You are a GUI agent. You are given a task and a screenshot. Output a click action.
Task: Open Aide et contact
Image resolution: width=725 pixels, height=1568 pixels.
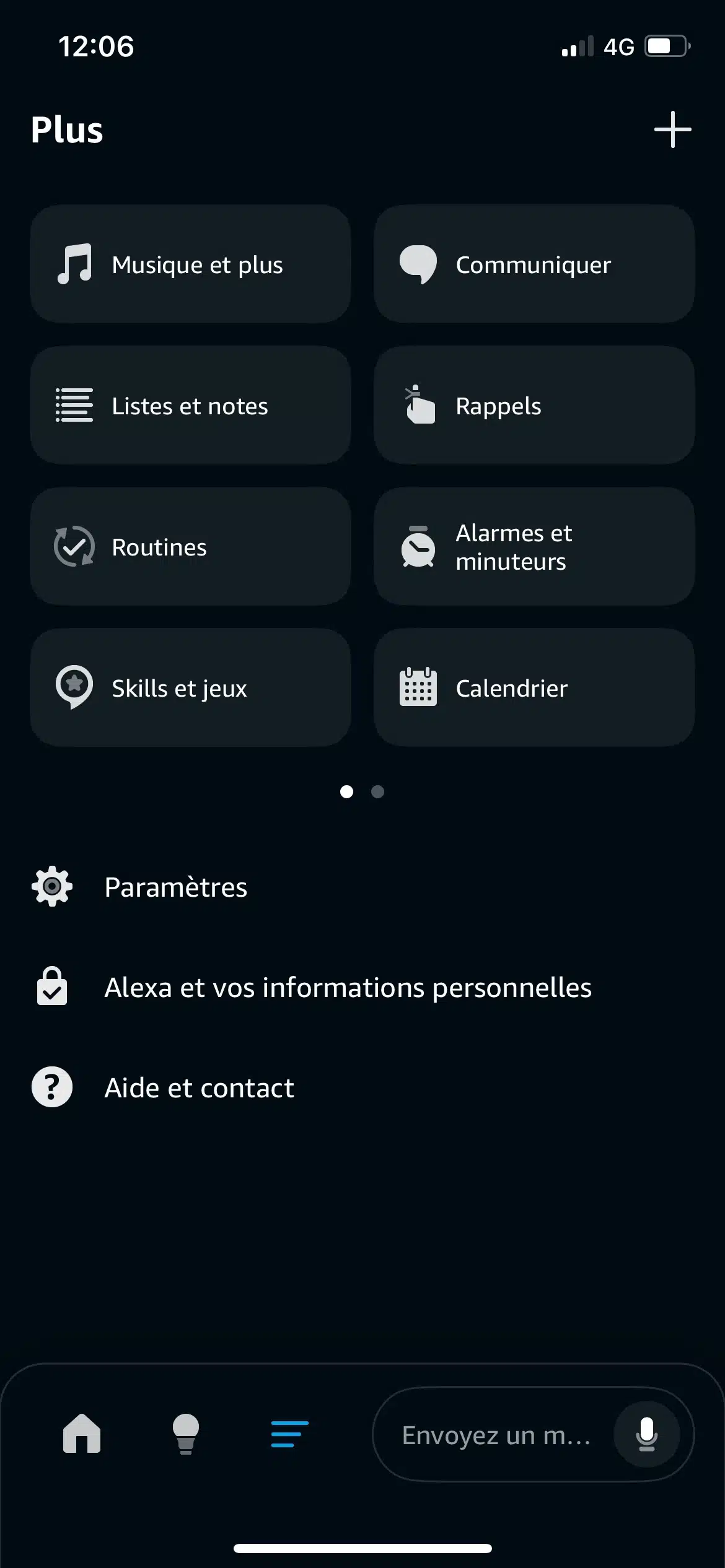[x=362, y=1087]
